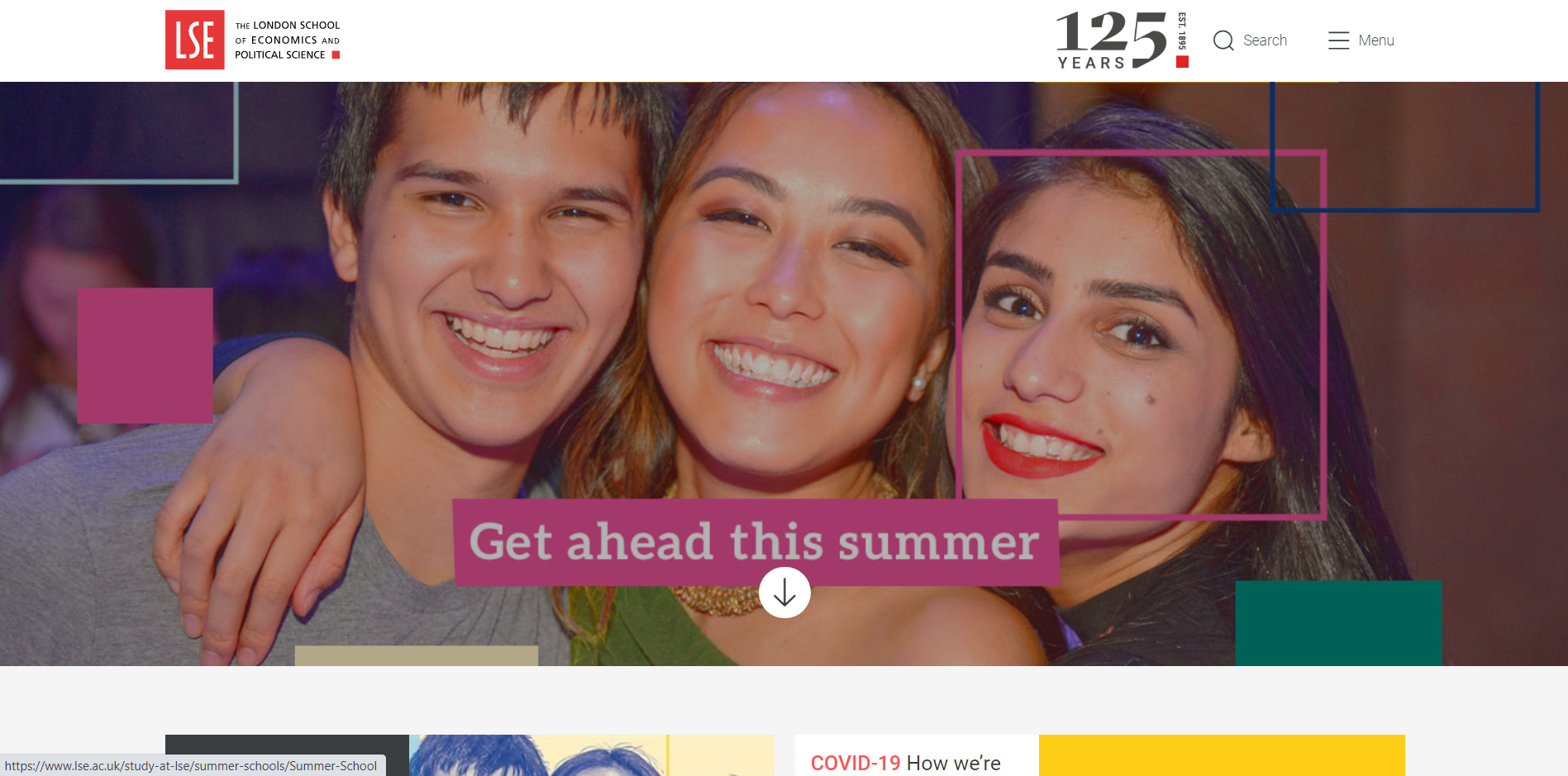The image size is (1568, 776).
Task: Open the 125 Years anniversary link
Action: pos(1121,40)
